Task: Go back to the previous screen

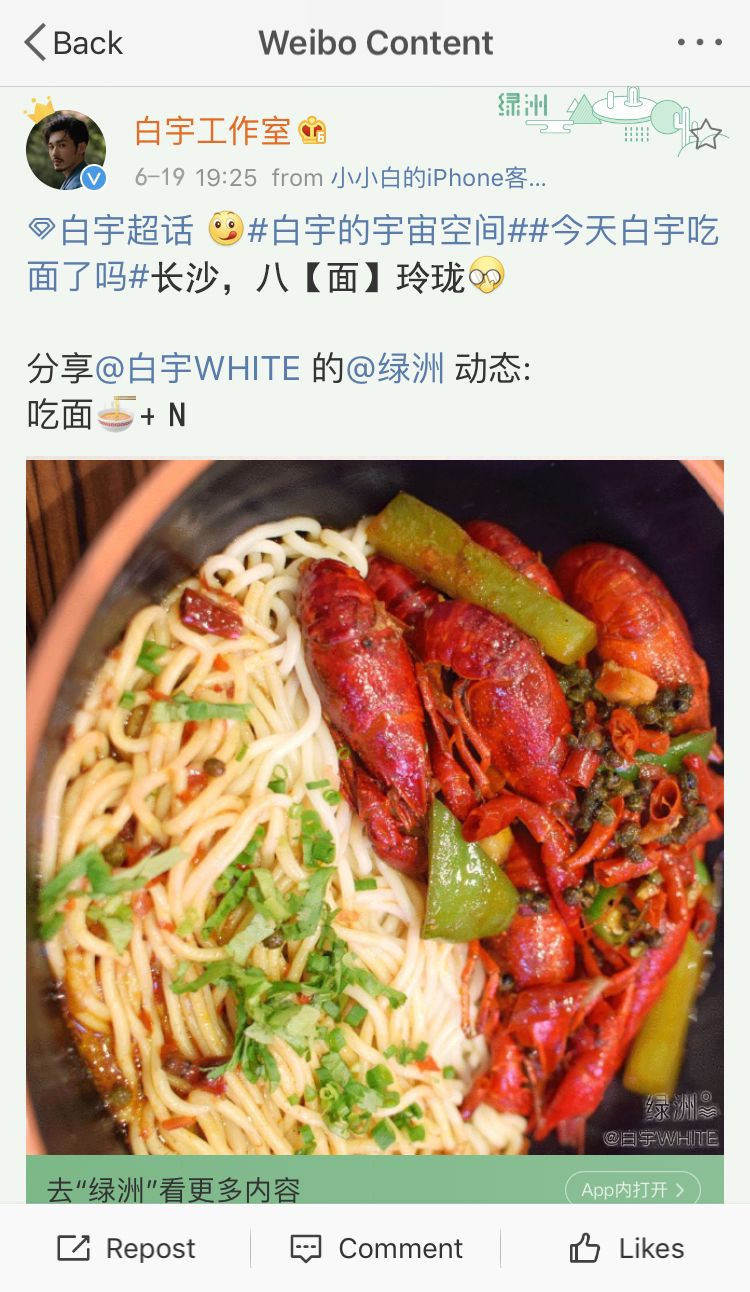Action: [72, 43]
